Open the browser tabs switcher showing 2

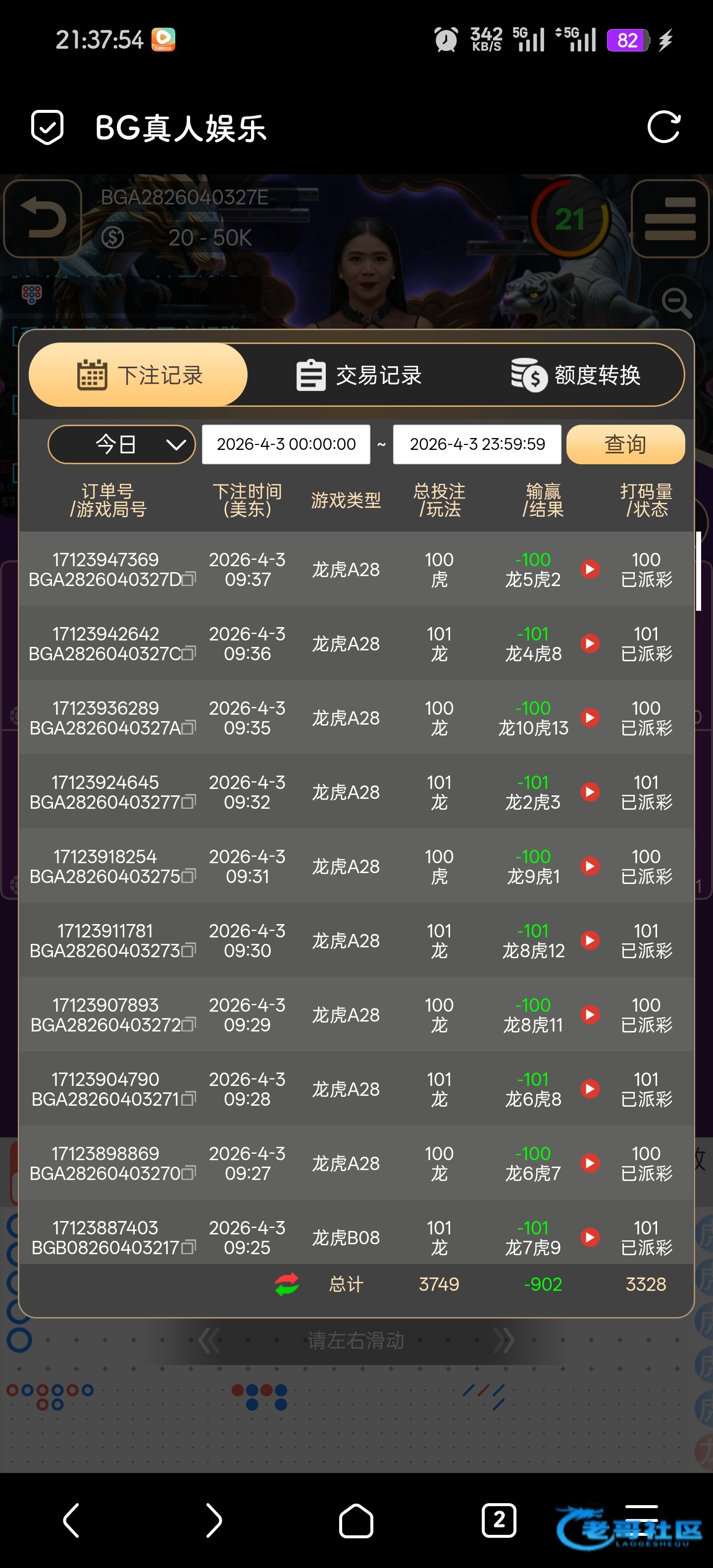tap(499, 1520)
